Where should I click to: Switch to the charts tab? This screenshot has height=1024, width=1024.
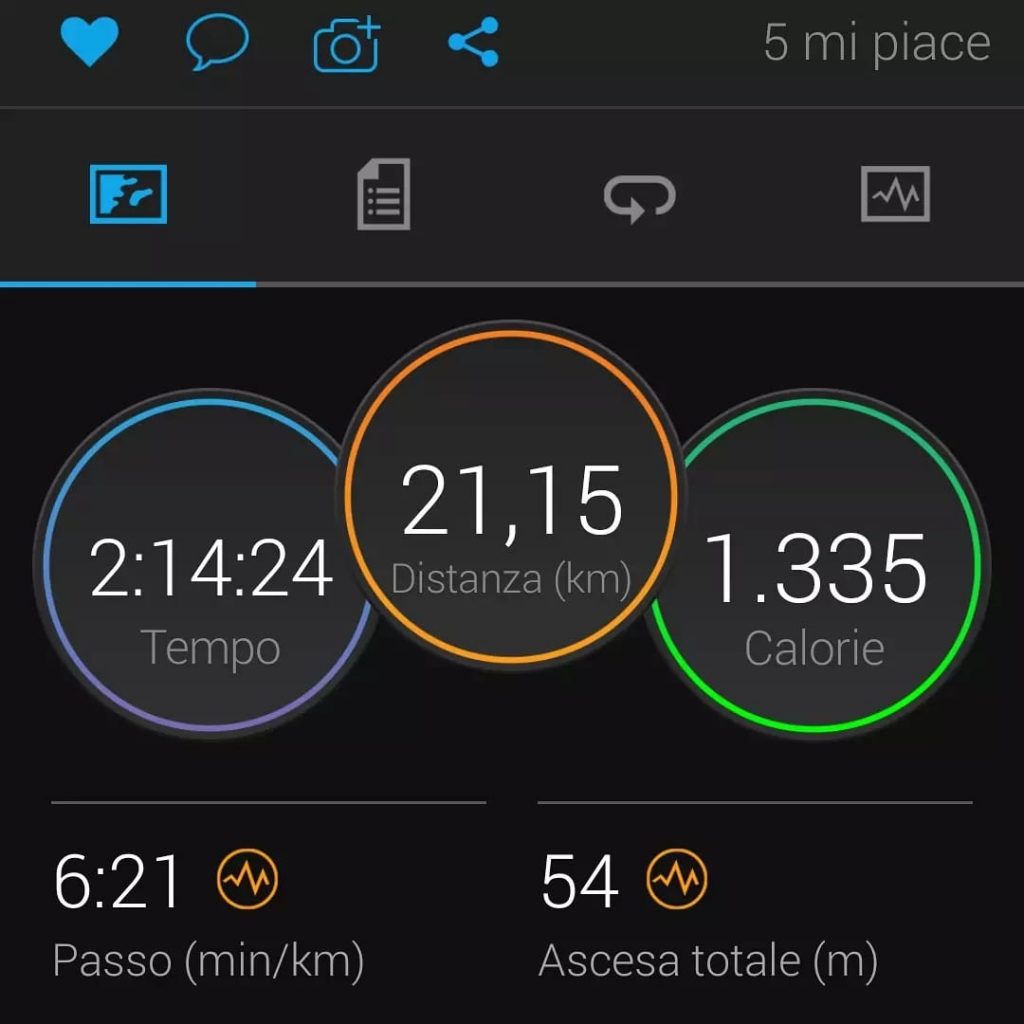point(895,194)
